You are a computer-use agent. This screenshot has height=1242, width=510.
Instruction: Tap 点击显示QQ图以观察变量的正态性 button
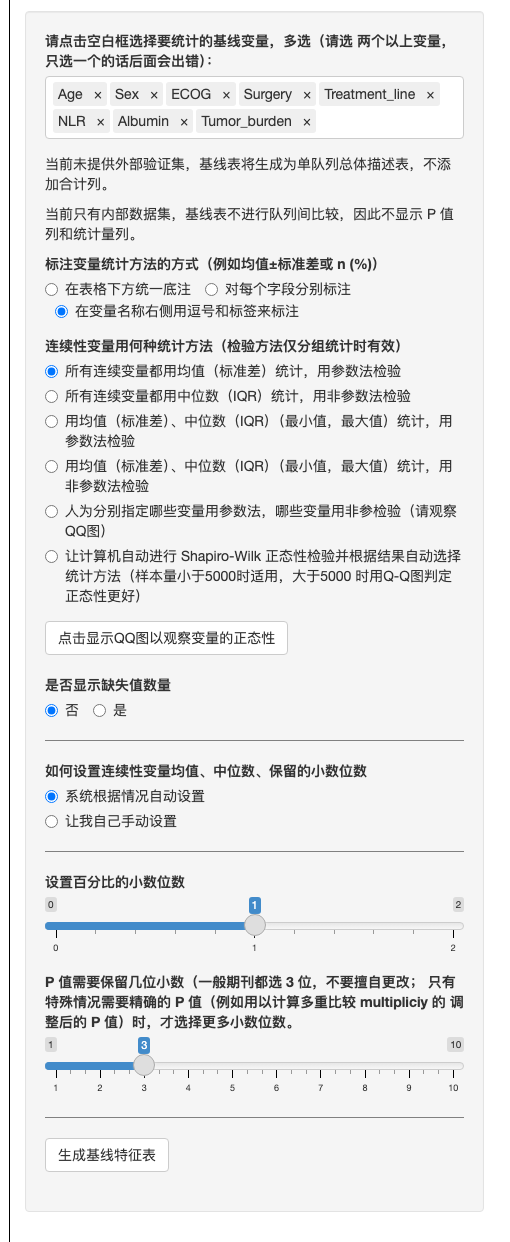pyautogui.click(x=166, y=637)
